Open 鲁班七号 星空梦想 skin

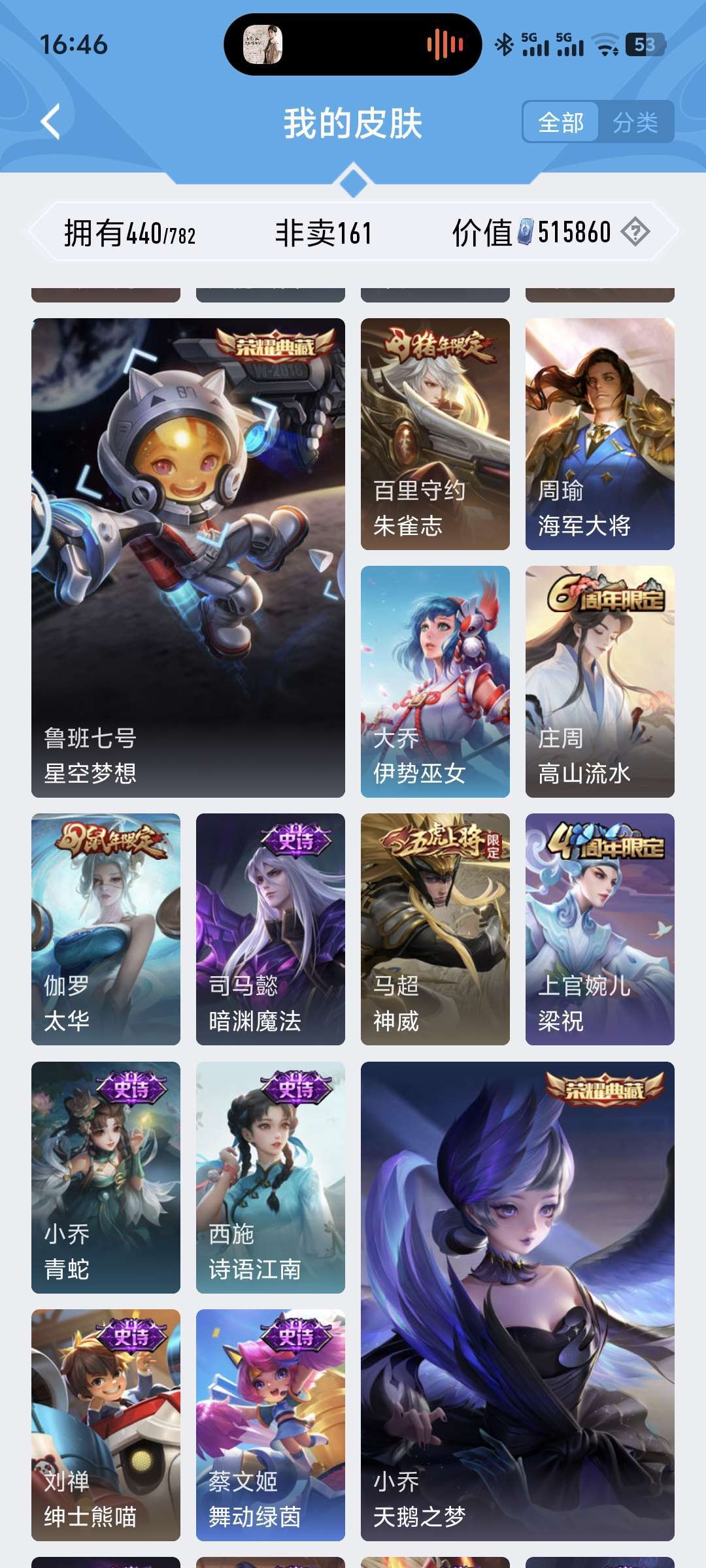(188, 557)
